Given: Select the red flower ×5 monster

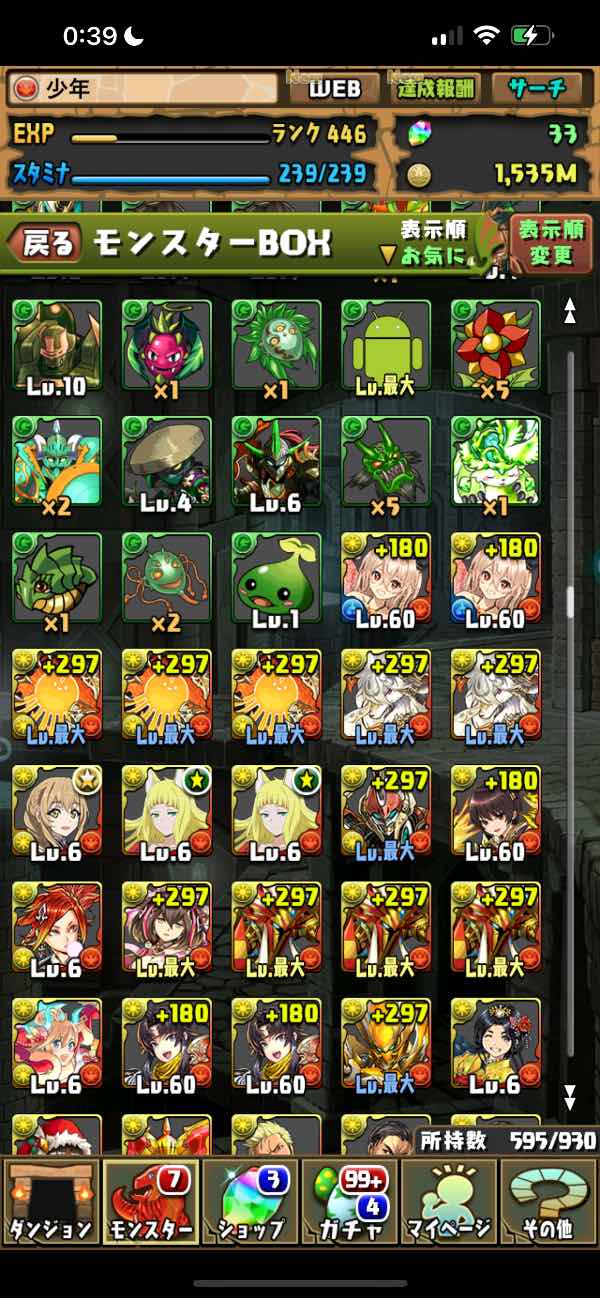Looking at the screenshot, I should 496,345.
